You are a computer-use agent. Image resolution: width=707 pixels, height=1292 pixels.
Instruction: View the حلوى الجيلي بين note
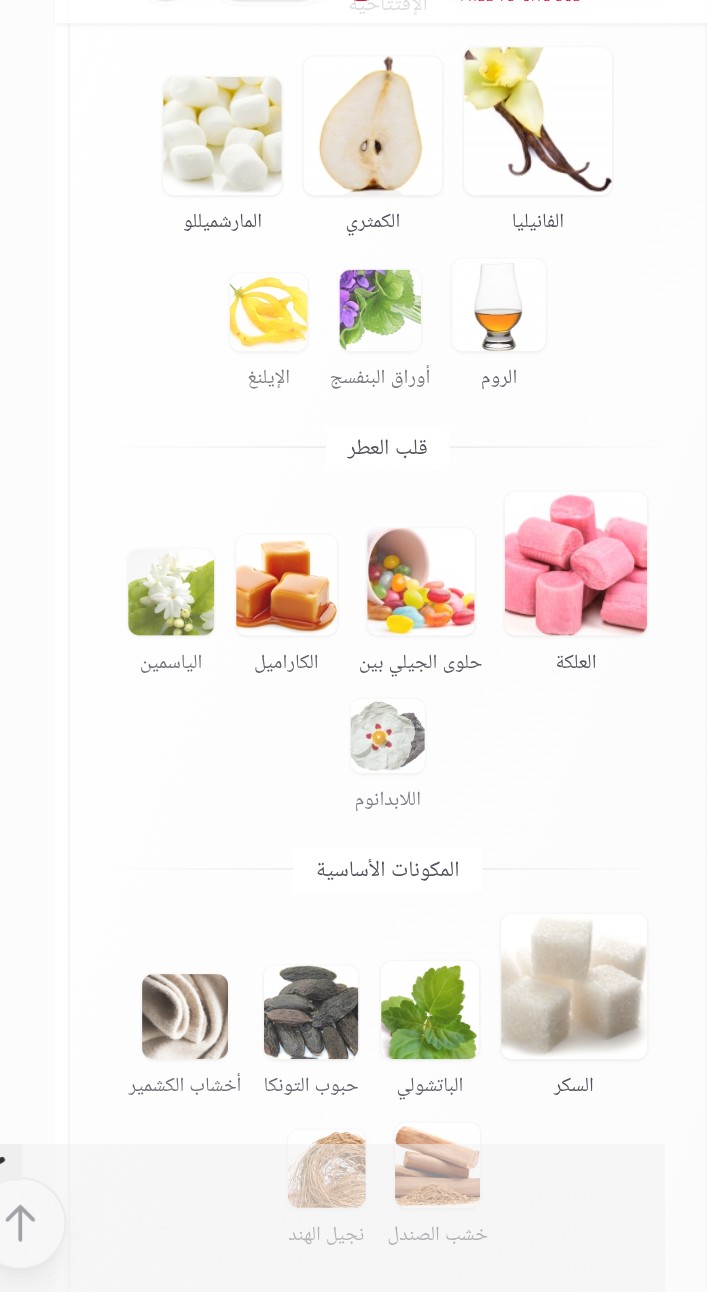tap(420, 582)
